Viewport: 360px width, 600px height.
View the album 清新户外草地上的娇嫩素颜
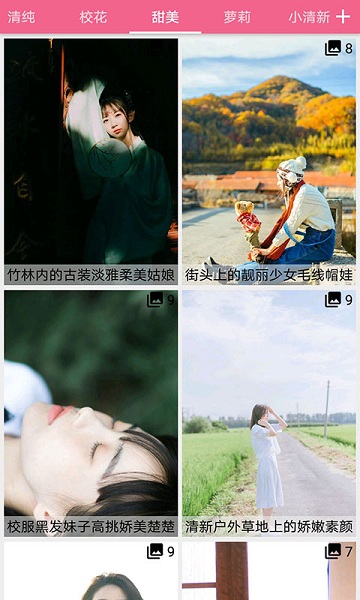coord(269,413)
